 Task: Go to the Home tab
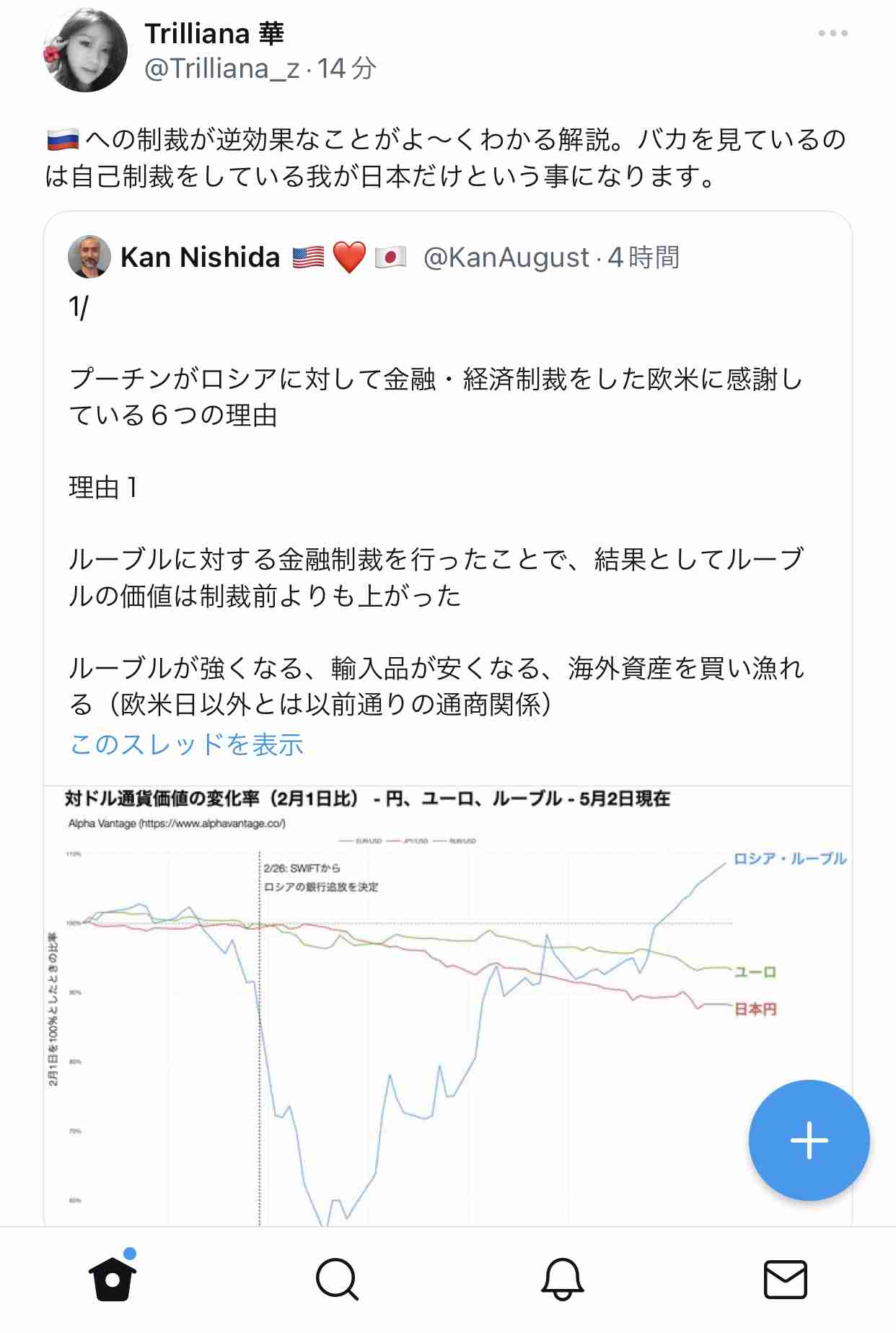pyautogui.click(x=113, y=1279)
